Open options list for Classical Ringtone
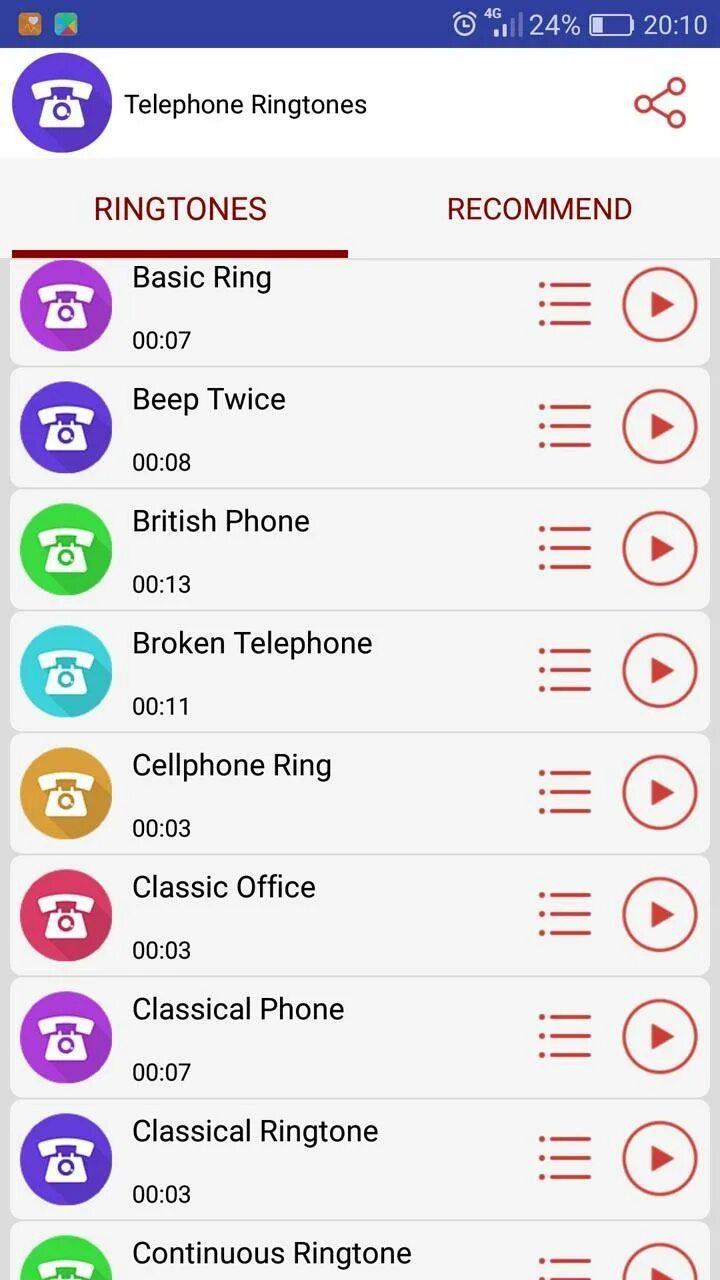720x1280 pixels. (x=565, y=1159)
